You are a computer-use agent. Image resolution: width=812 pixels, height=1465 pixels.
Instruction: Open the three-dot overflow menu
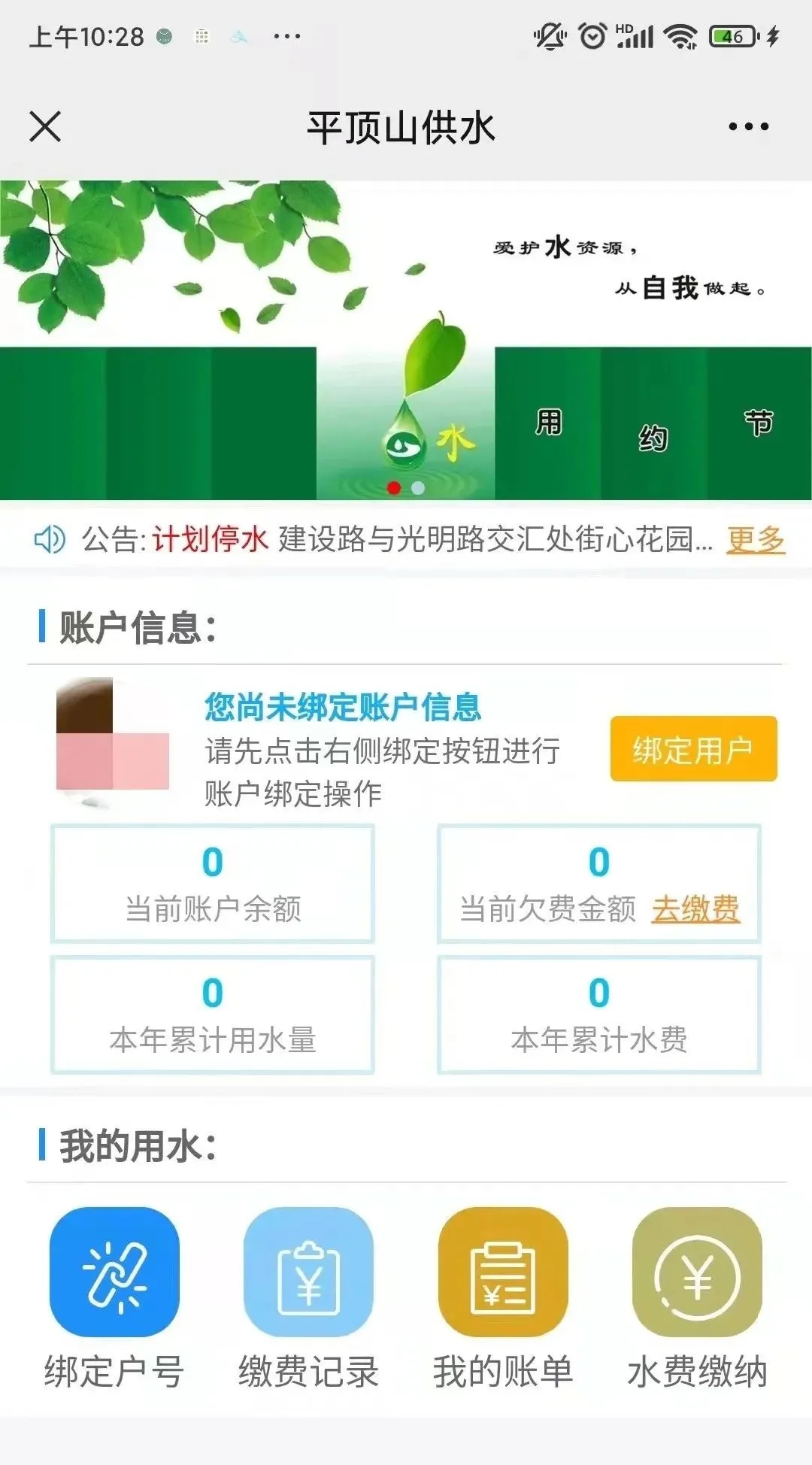748,126
